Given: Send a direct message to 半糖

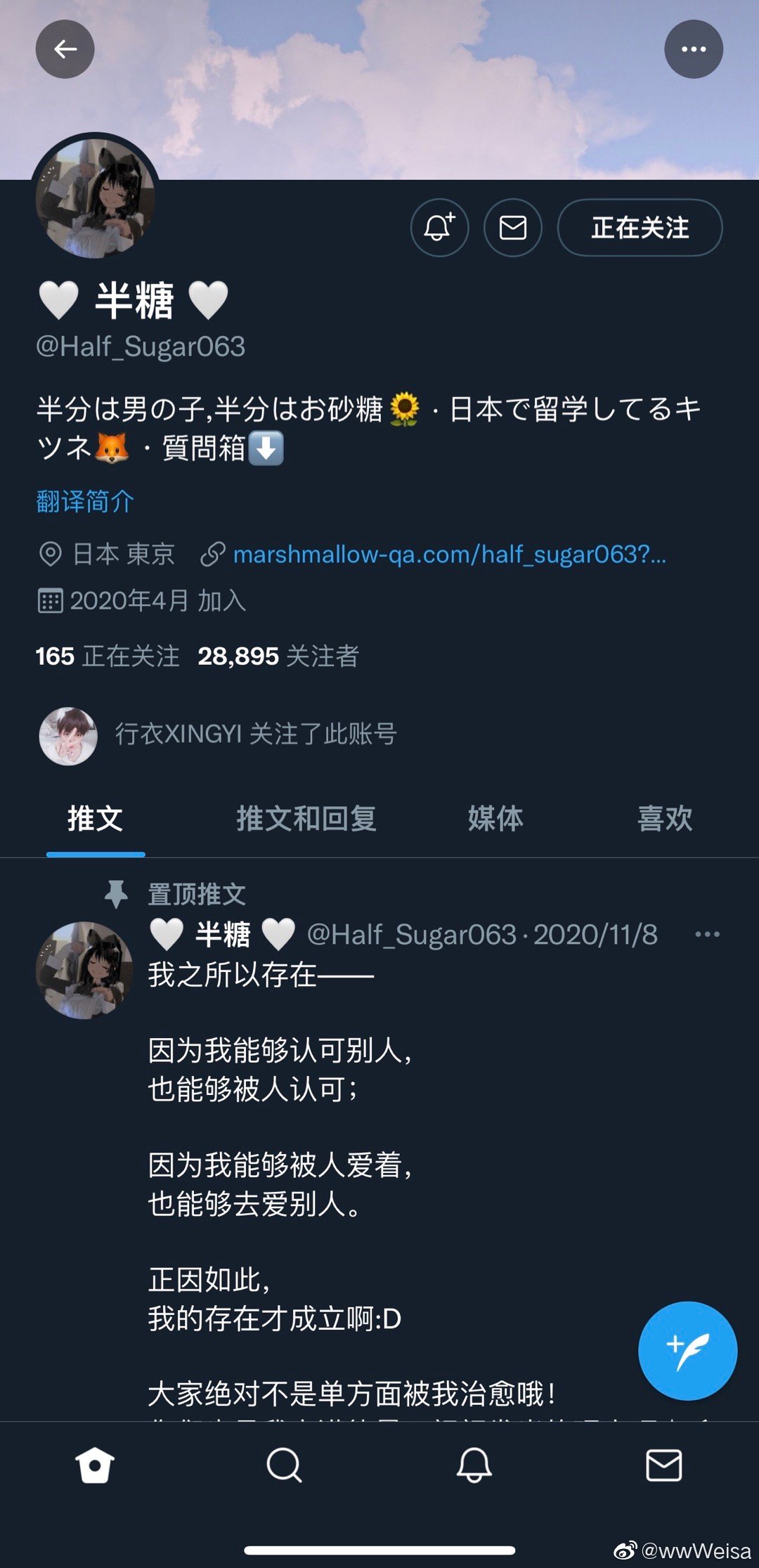Looking at the screenshot, I should tap(513, 228).
